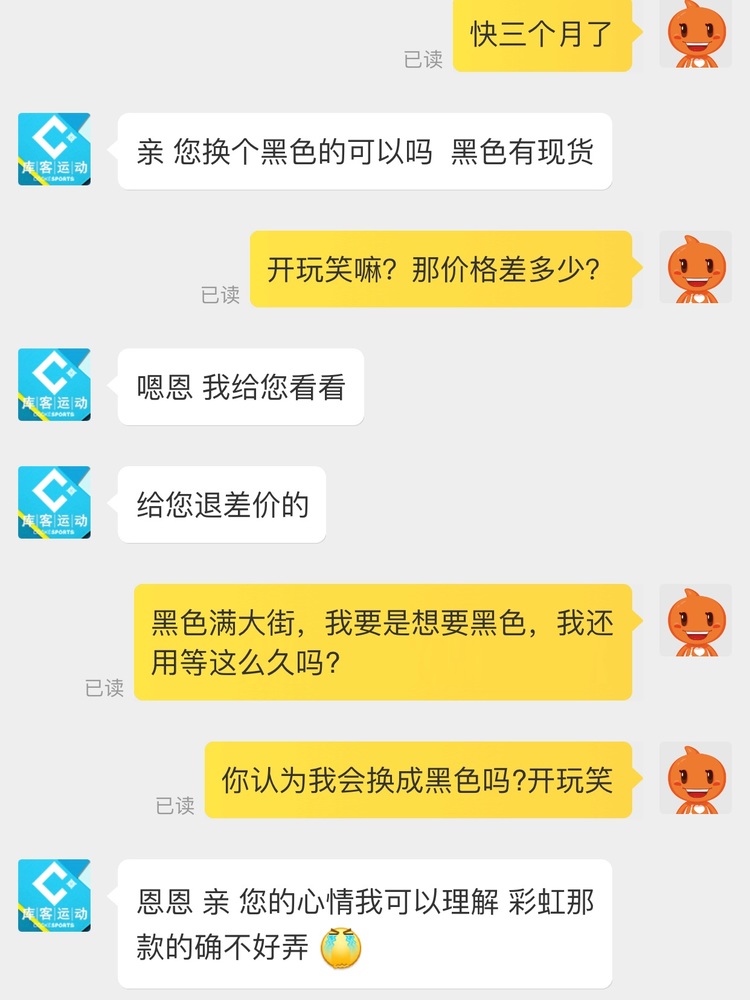Viewport: 750px width, 1000px height.
Task: Tap my avatar beside 黑色满大街 message
Action: click(x=696, y=620)
